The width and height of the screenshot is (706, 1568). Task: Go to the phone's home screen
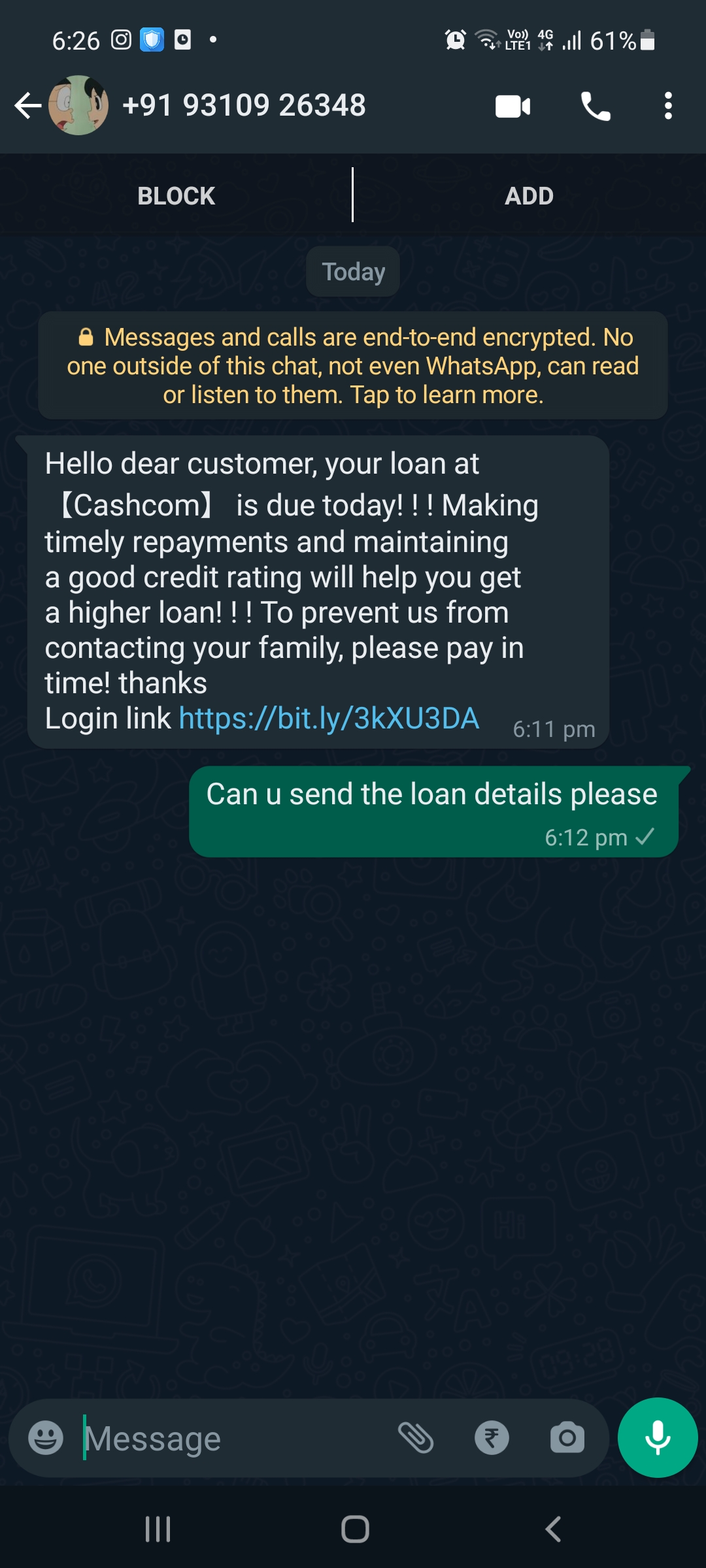[355, 1529]
